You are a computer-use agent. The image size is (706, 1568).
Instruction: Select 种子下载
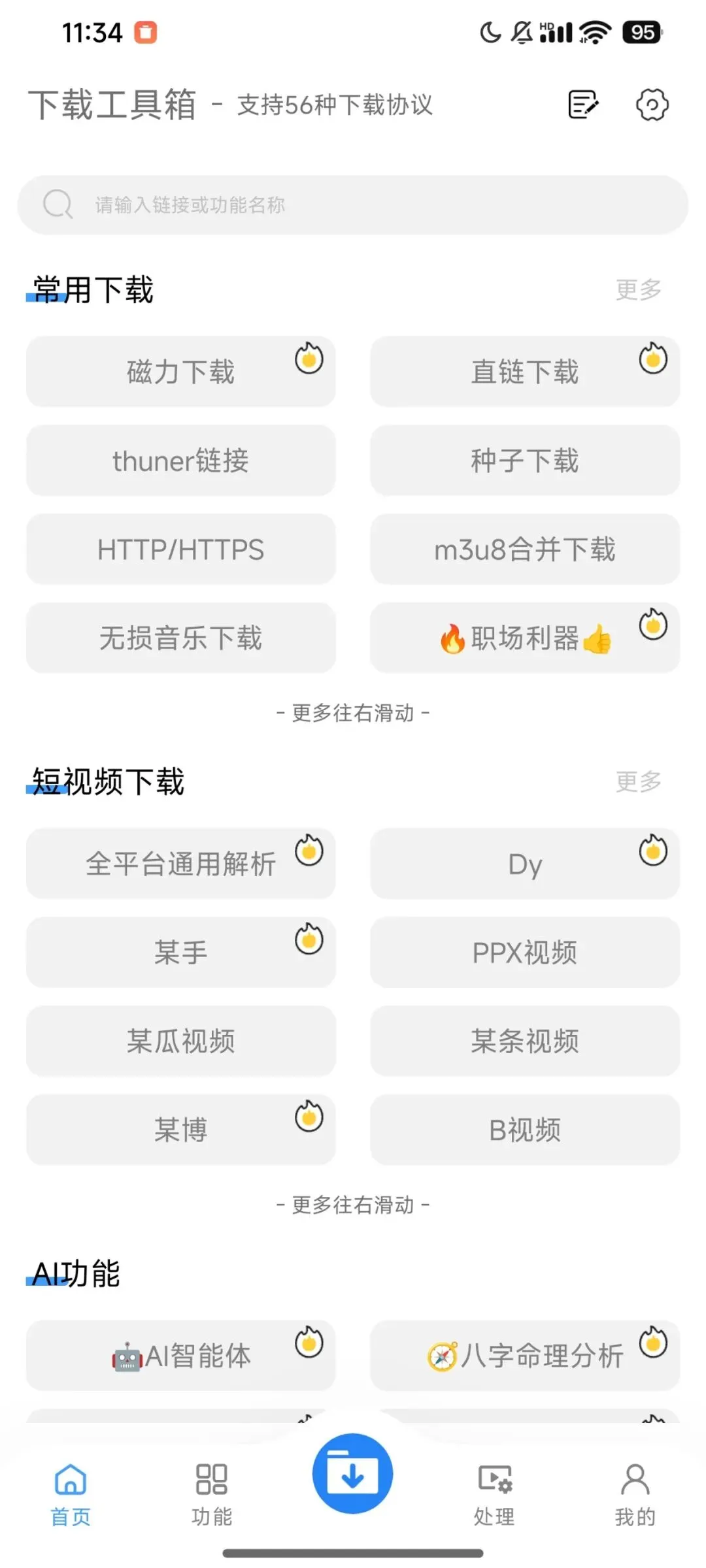525,461
